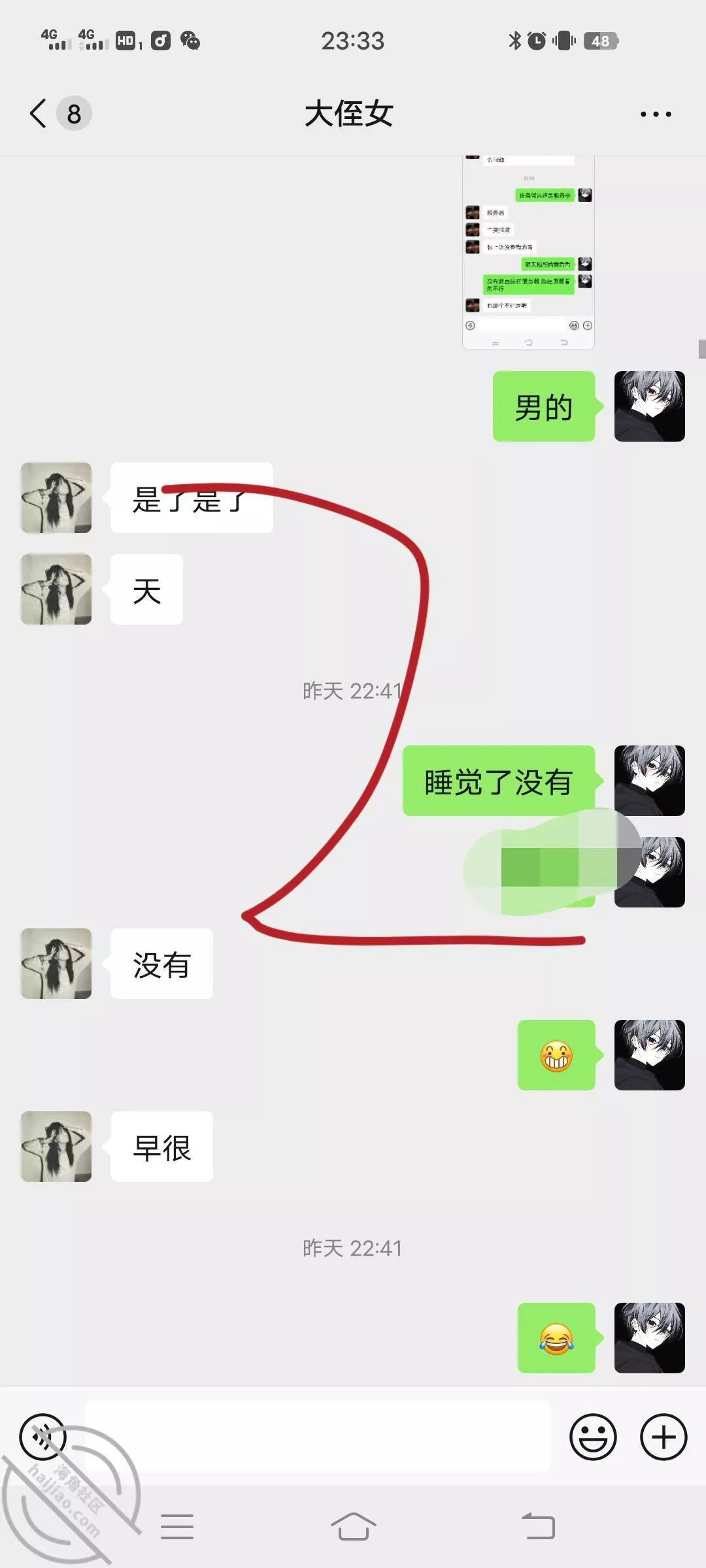Tap the message text field
Screen dimensions: 706x1568
point(318,1437)
